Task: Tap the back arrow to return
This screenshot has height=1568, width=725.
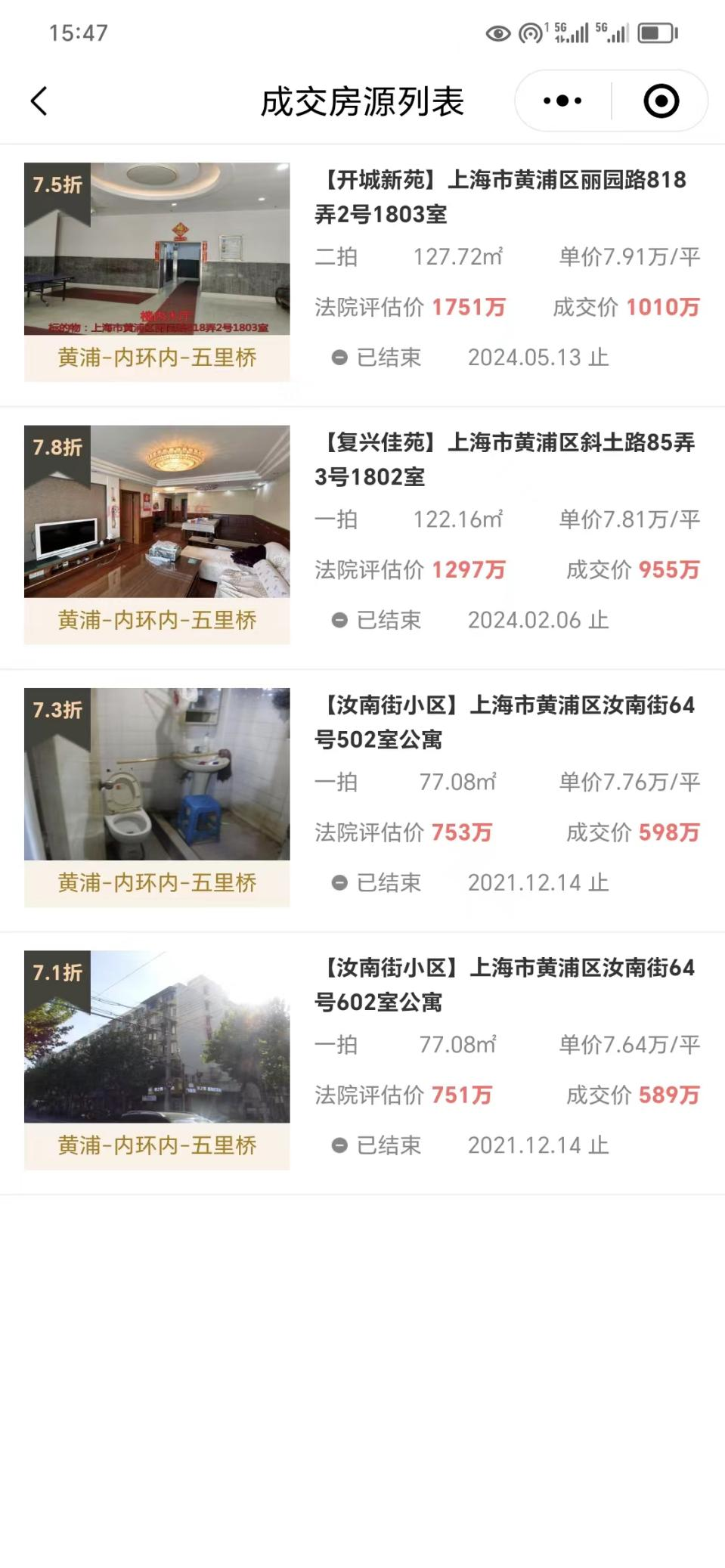Action: pyautogui.click(x=39, y=100)
